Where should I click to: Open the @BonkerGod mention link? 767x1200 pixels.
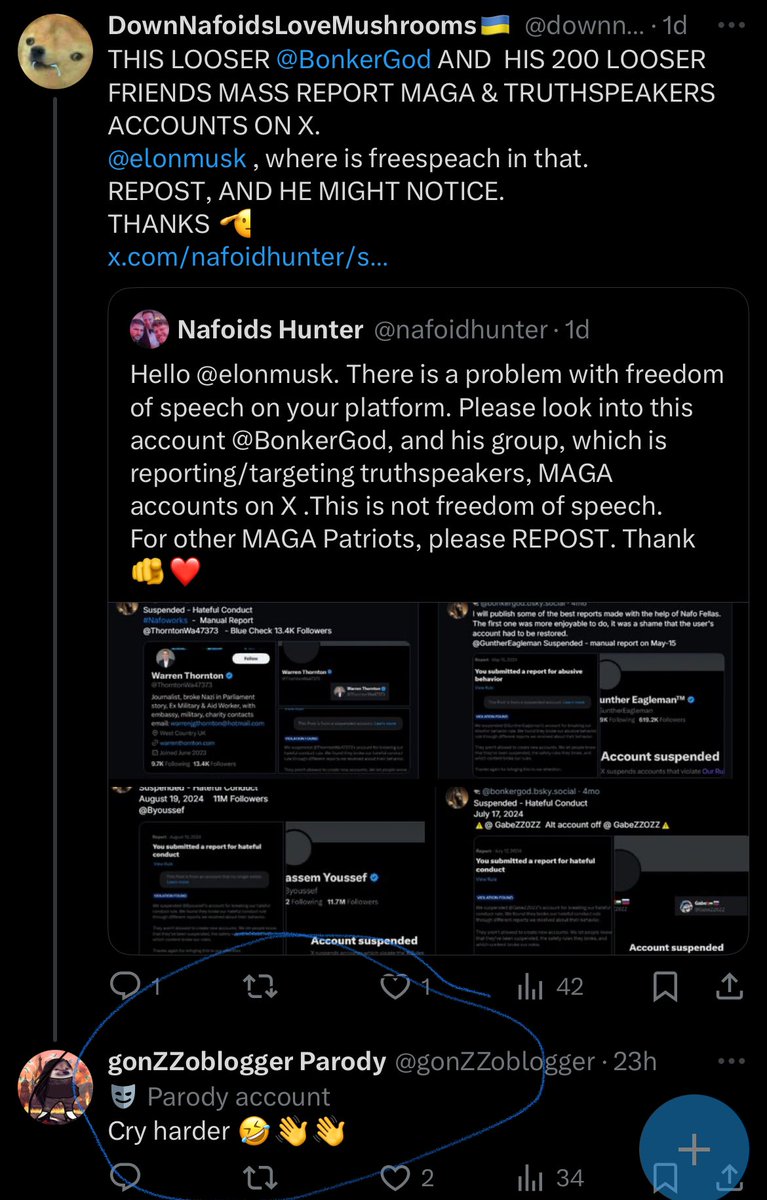coord(353,59)
